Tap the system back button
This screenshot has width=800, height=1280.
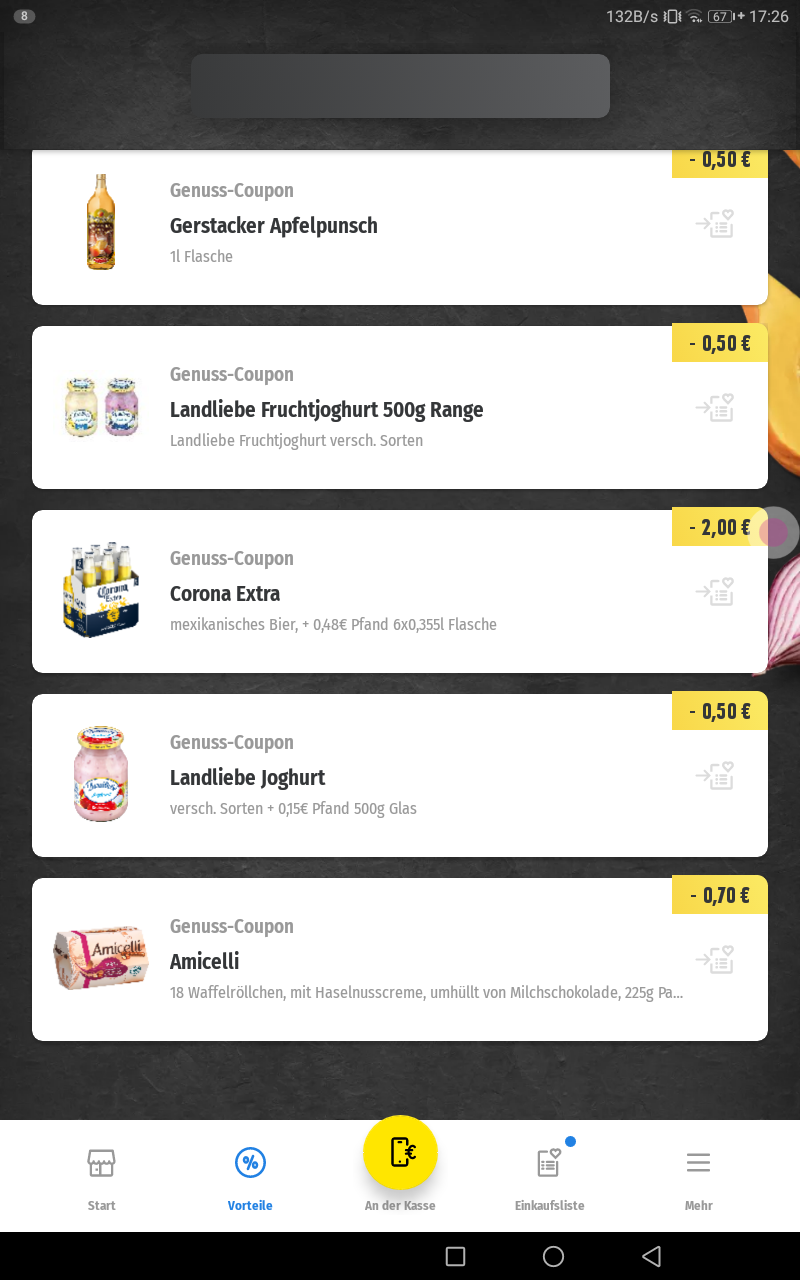[652, 1256]
